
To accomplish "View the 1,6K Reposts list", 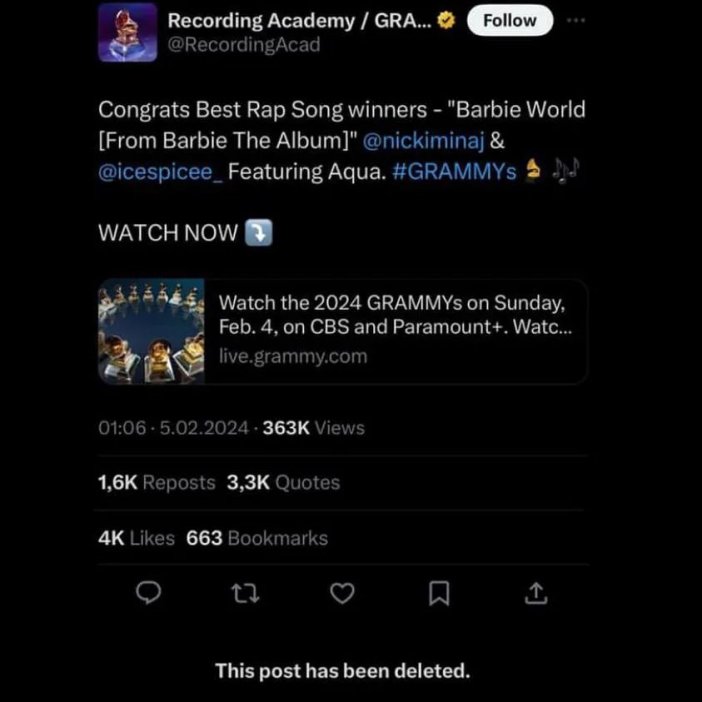I will [x=157, y=482].
